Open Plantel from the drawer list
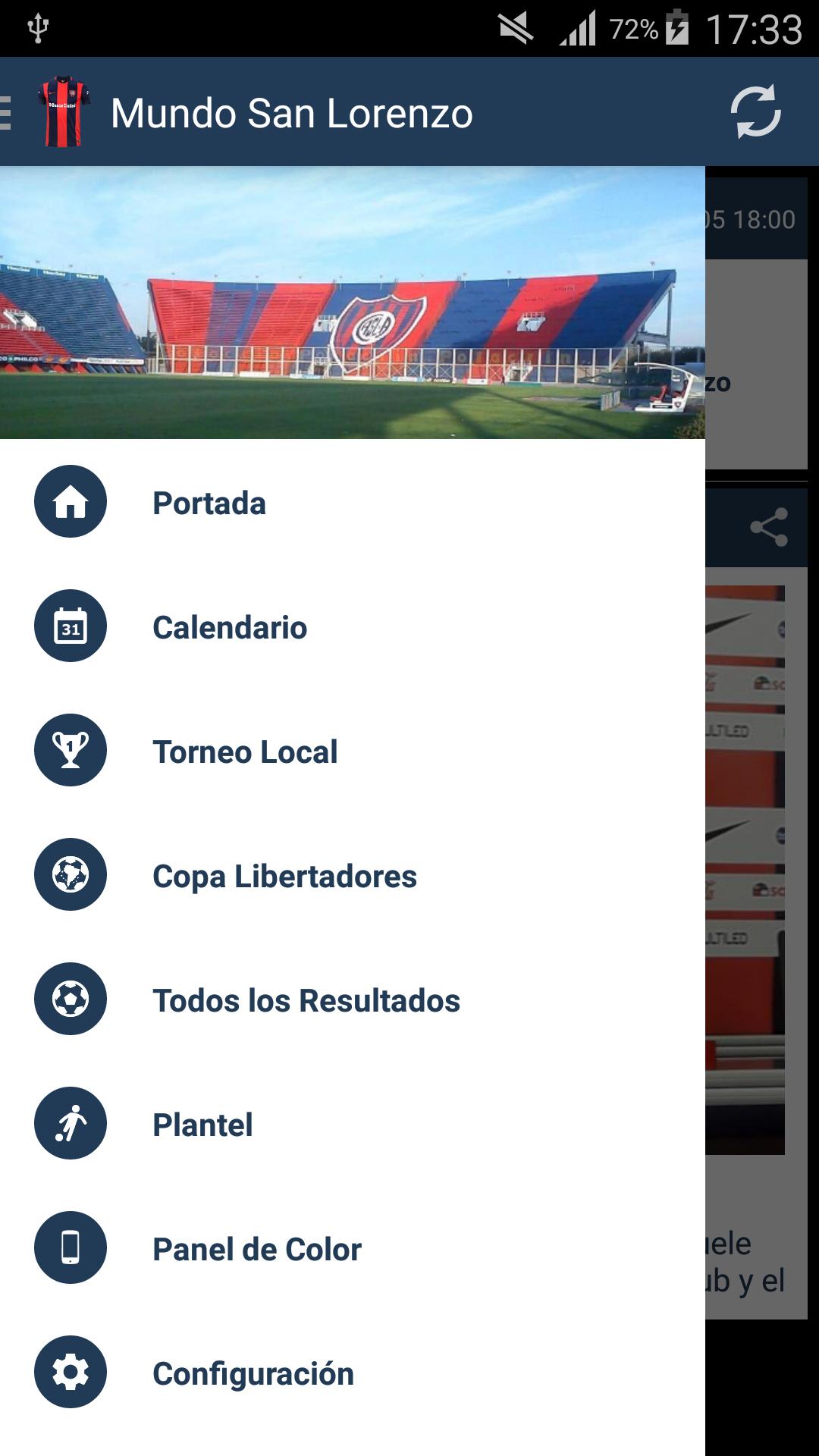819x1456 pixels. (203, 1125)
